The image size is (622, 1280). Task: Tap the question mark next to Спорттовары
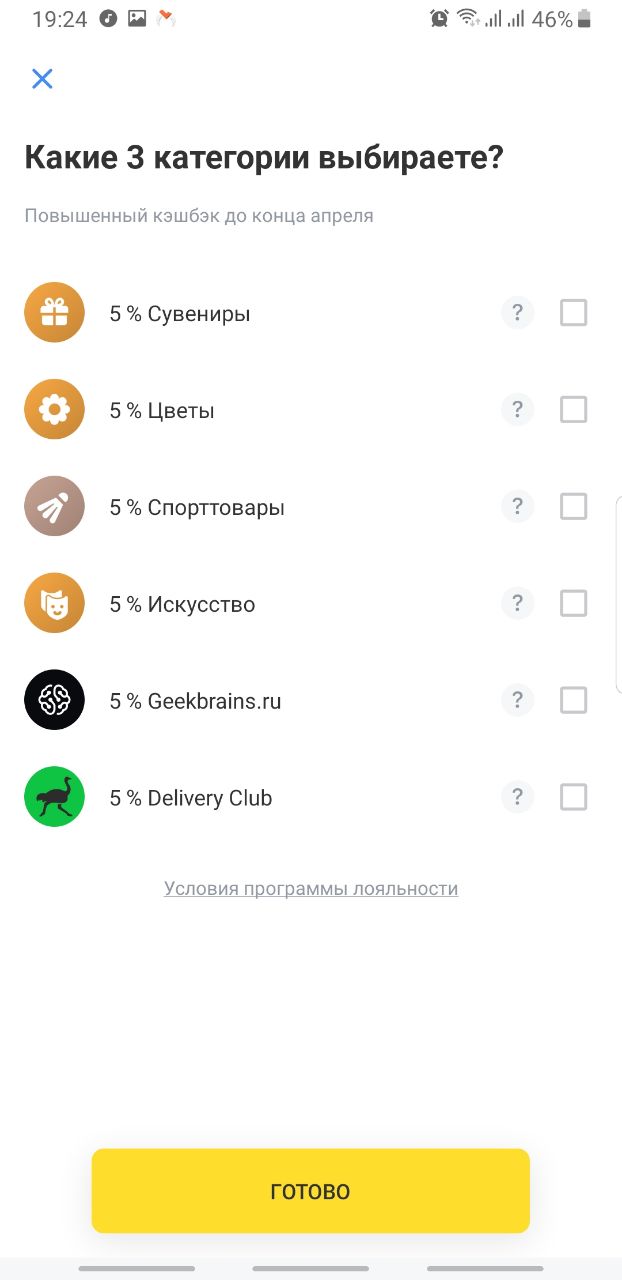click(517, 507)
